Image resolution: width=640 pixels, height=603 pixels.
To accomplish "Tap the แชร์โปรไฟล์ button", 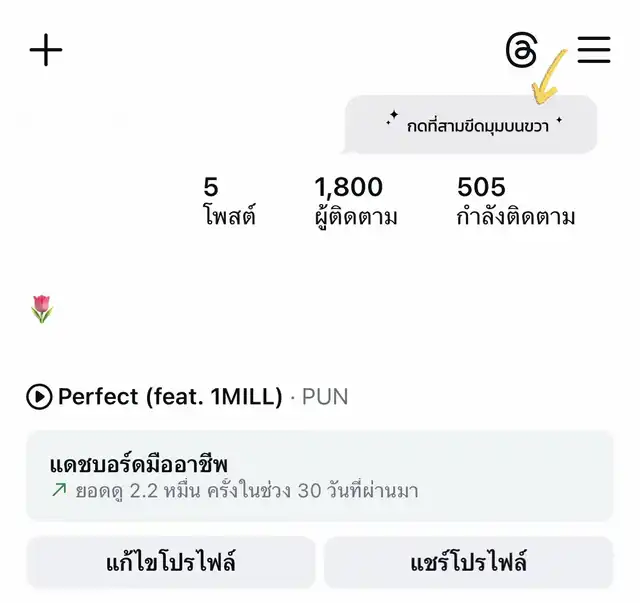I will click(x=468, y=562).
